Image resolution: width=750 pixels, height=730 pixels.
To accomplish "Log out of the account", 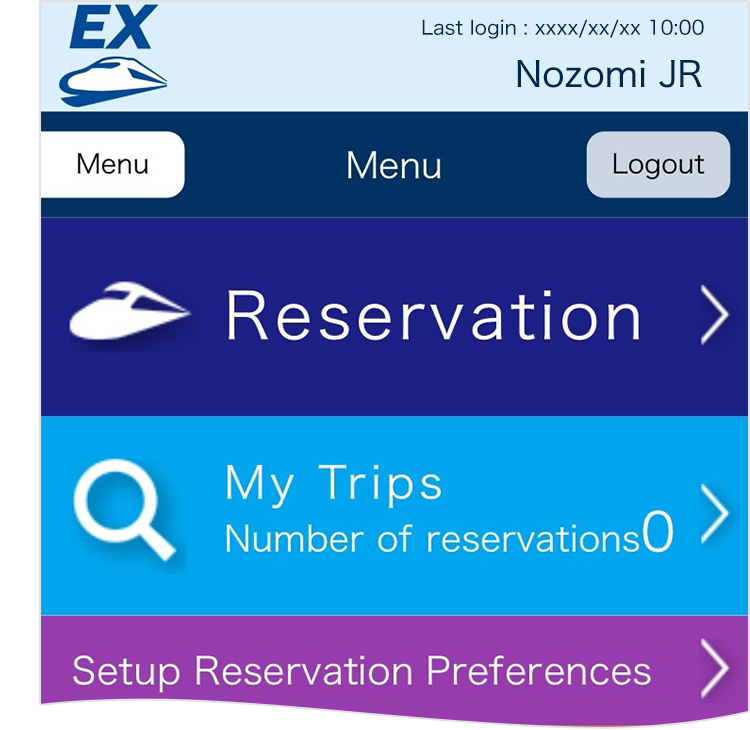I will [x=657, y=165].
